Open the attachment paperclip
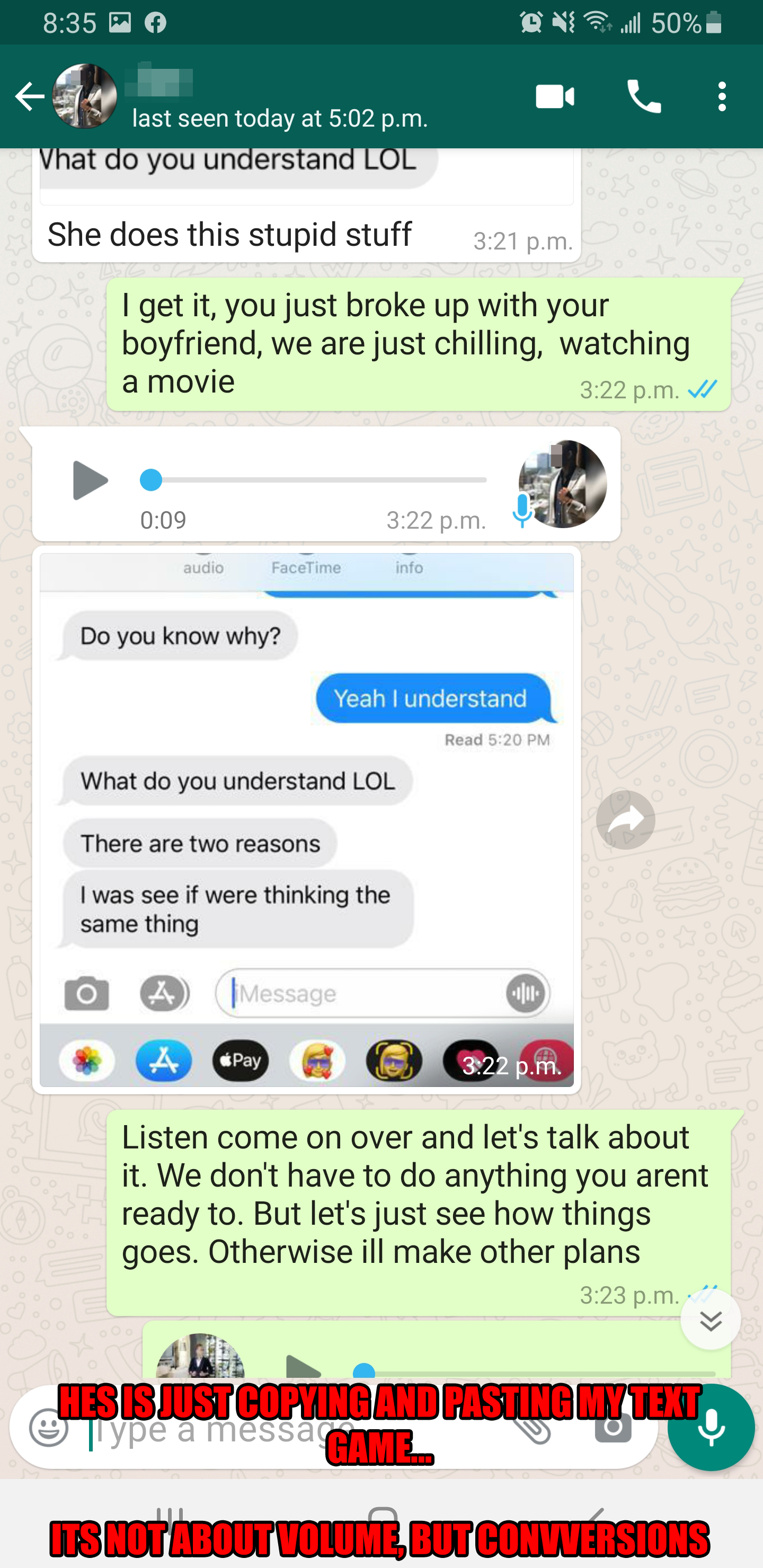Viewport: 763px width, 1568px height. (x=534, y=1428)
